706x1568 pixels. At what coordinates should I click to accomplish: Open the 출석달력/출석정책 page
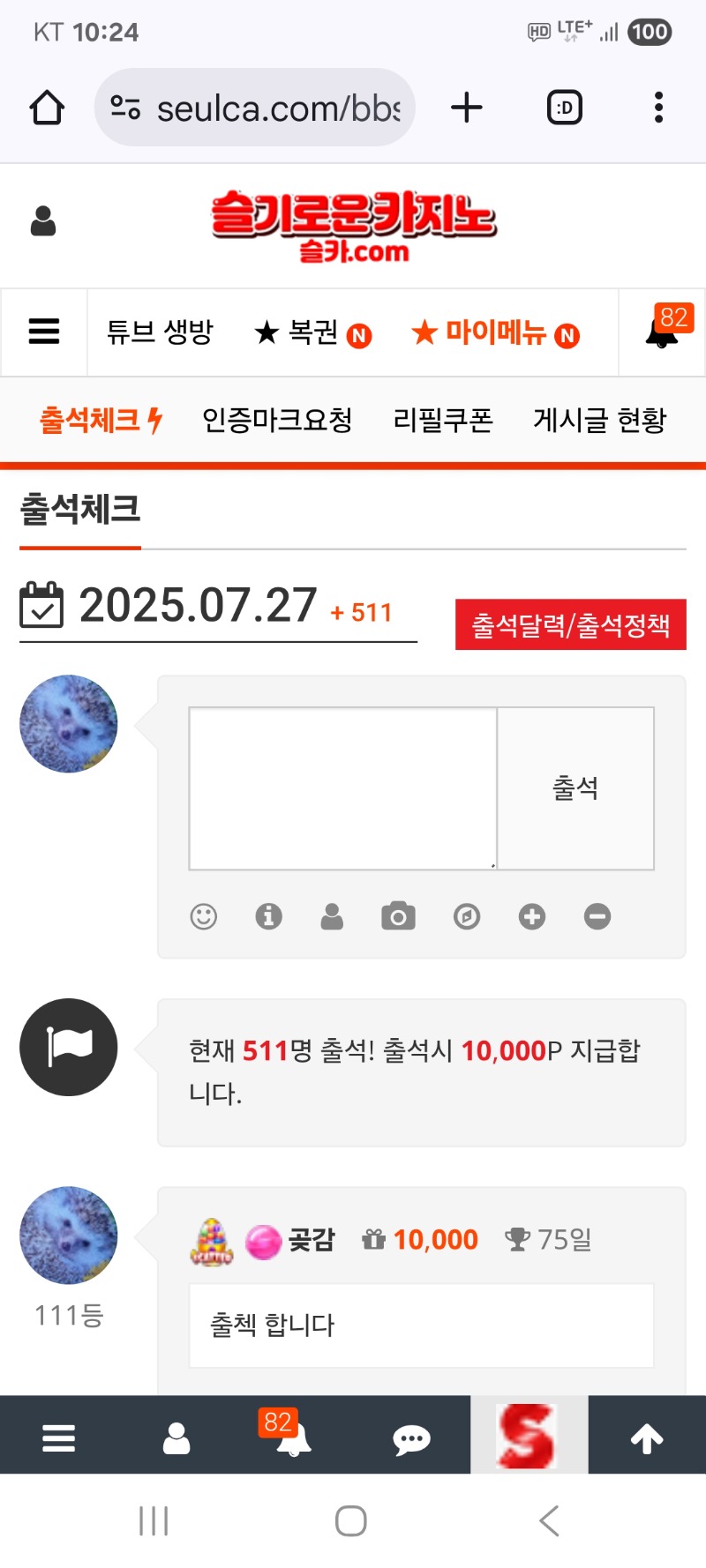(571, 624)
